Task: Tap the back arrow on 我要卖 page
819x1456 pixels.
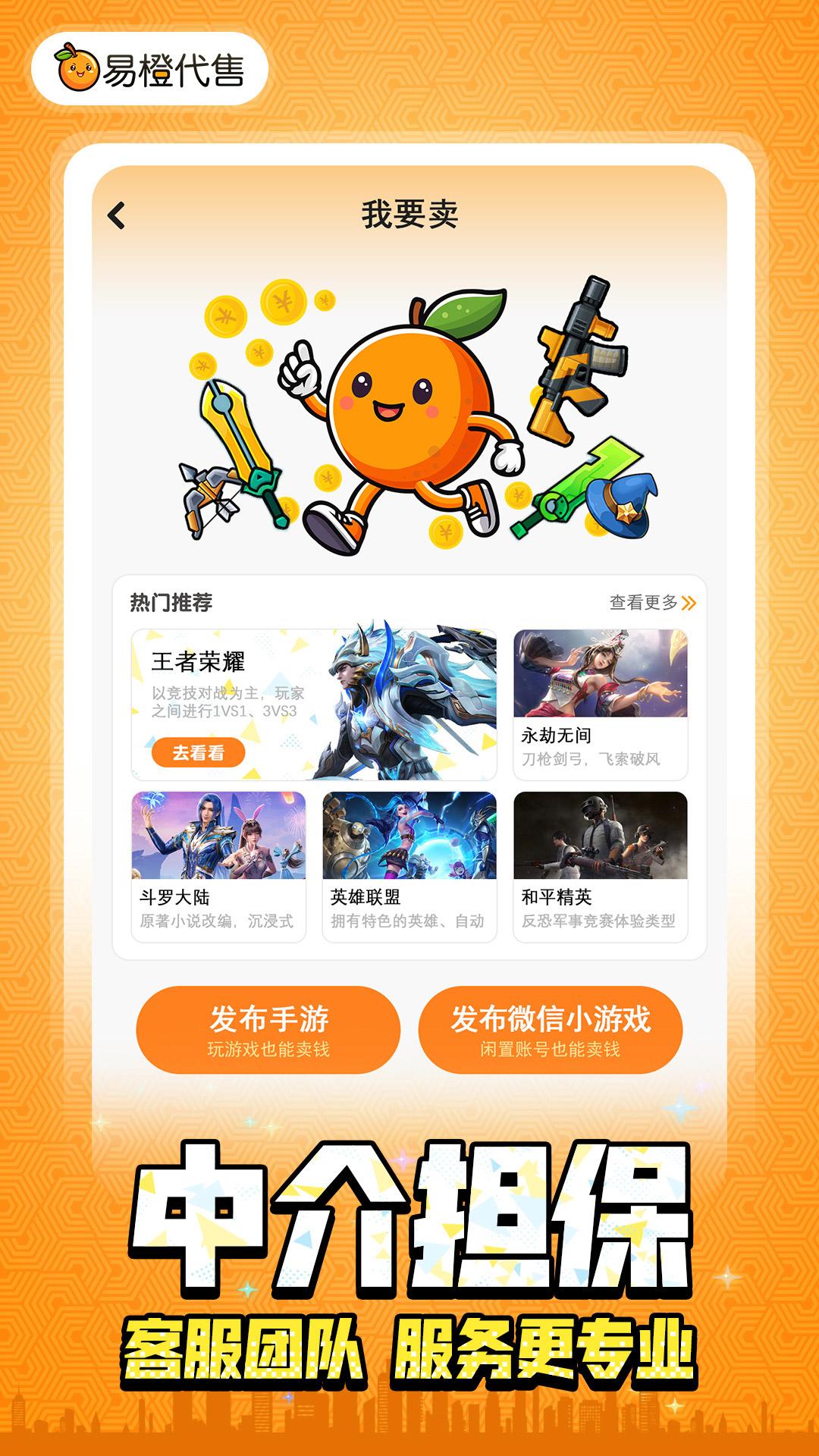Action: [x=115, y=218]
